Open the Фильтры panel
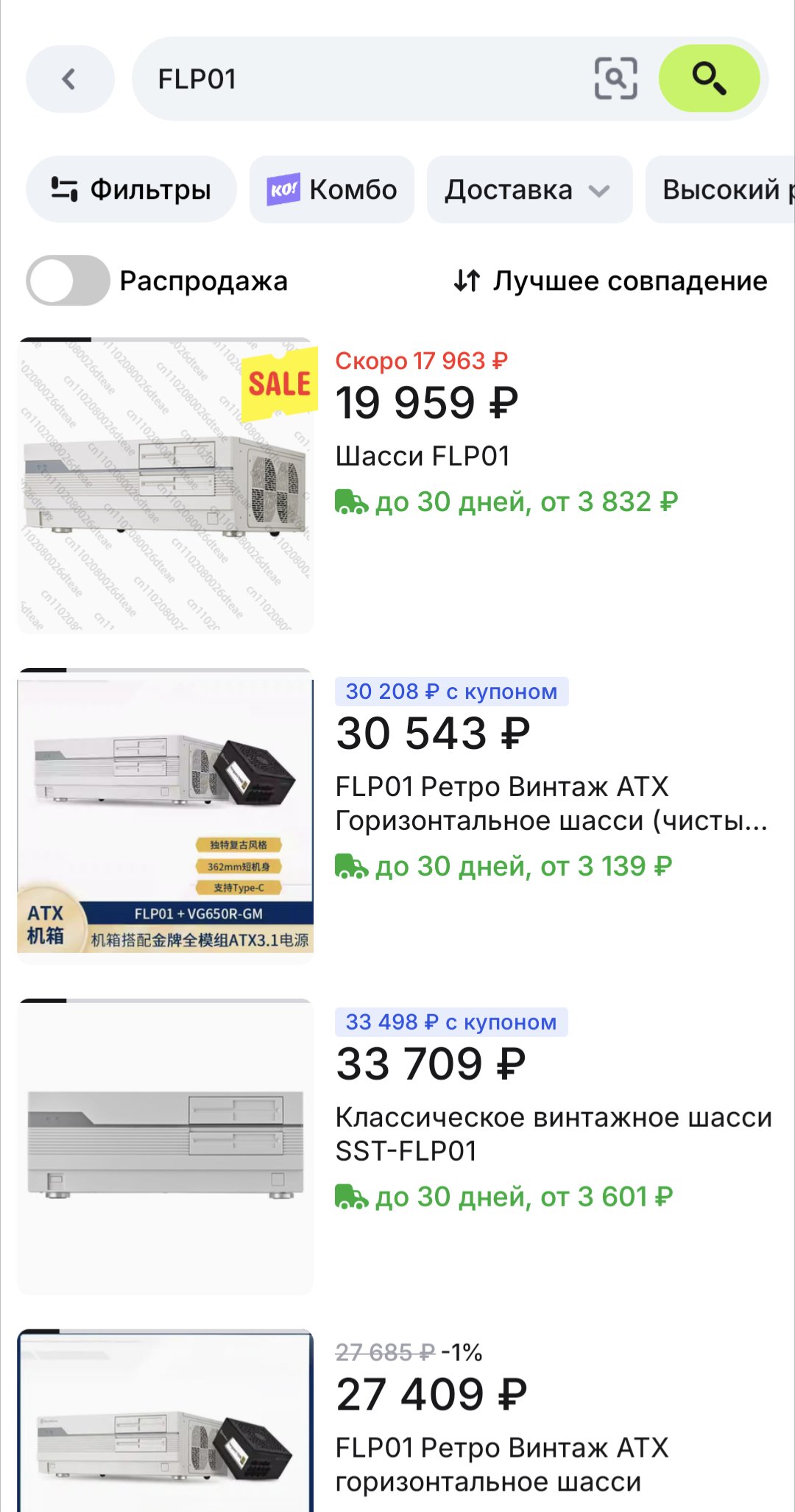Viewport: 795px width, 1512px height. click(x=131, y=189)
